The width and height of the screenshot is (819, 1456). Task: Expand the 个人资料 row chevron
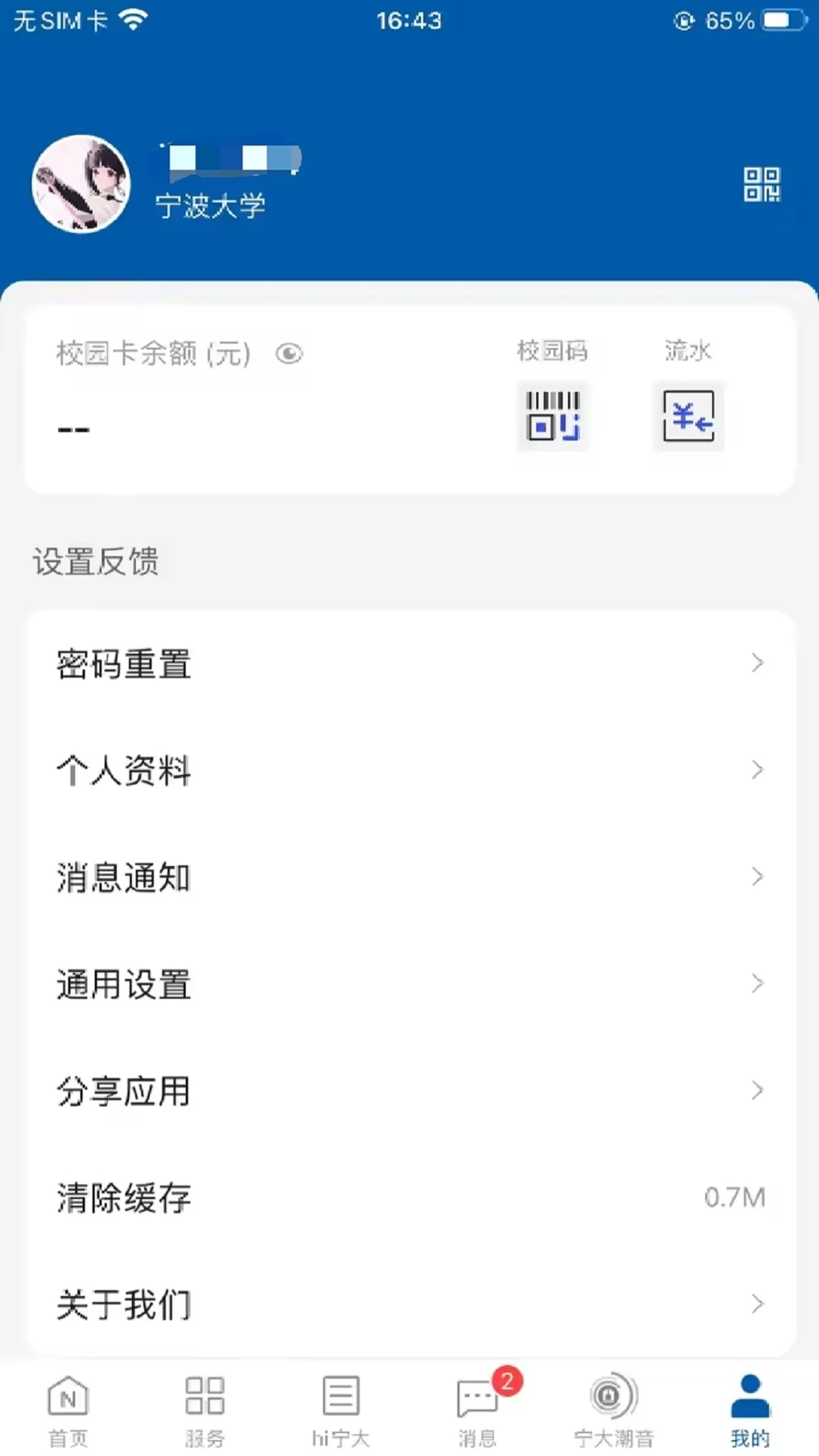758,770
